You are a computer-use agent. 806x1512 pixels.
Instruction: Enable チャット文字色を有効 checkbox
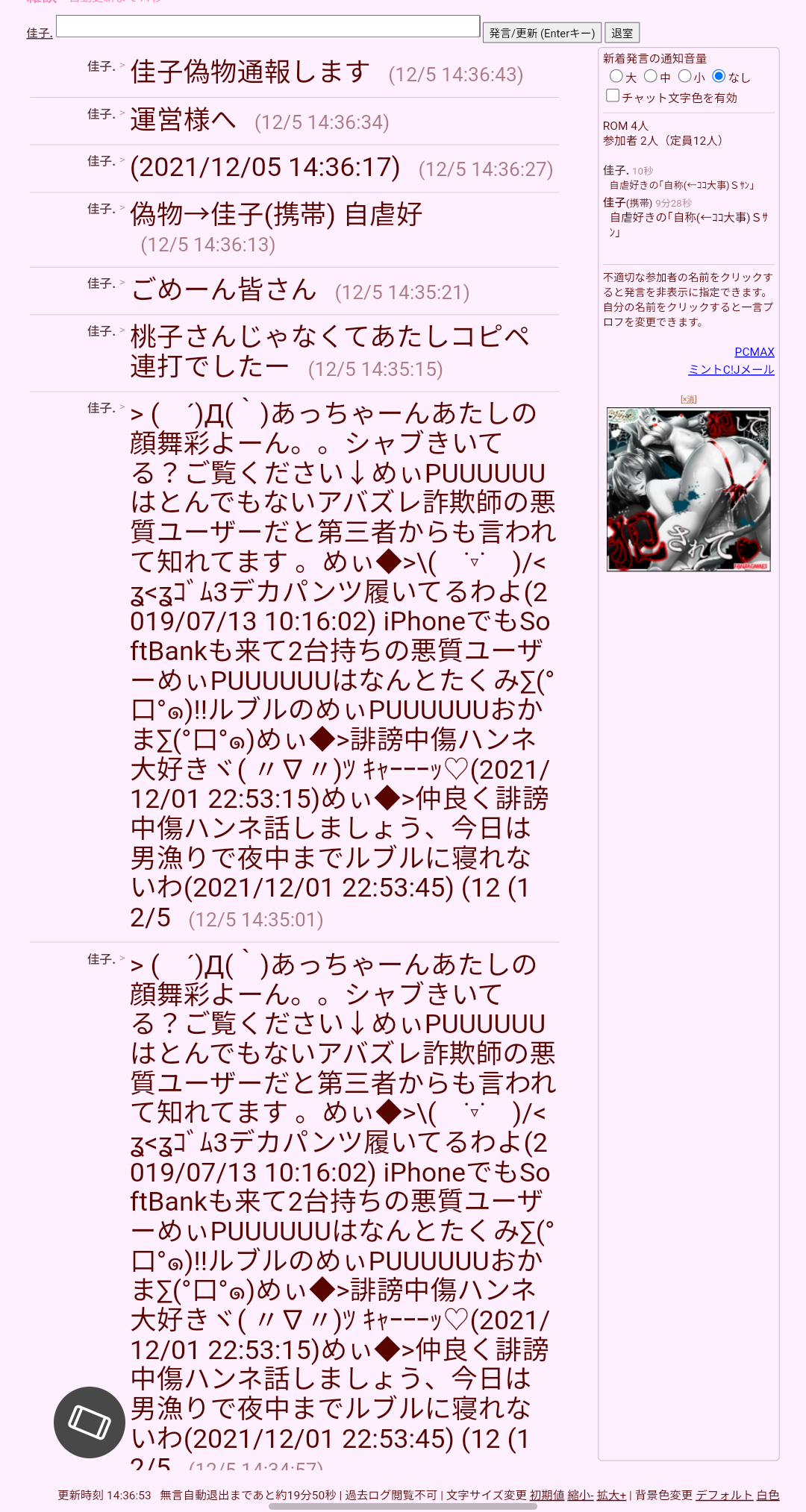coord(613,96)
